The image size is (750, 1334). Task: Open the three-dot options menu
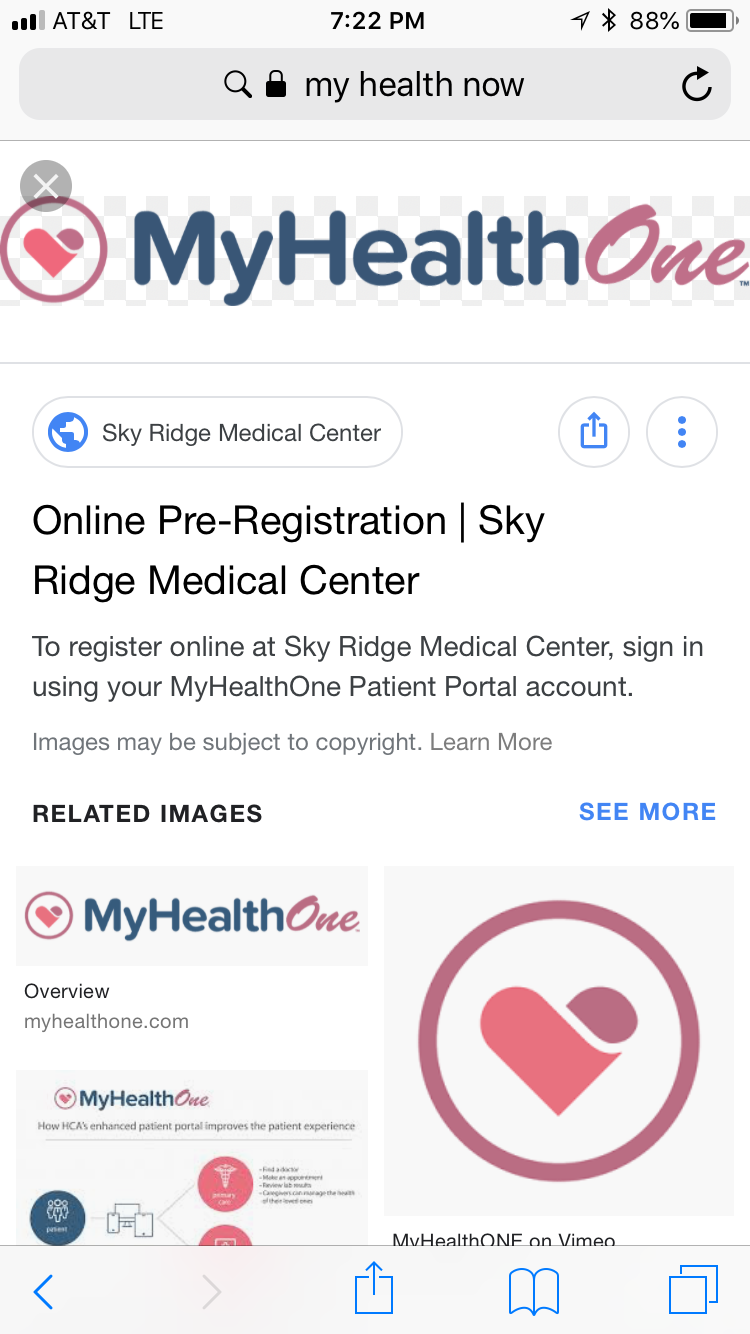[682, 433]
